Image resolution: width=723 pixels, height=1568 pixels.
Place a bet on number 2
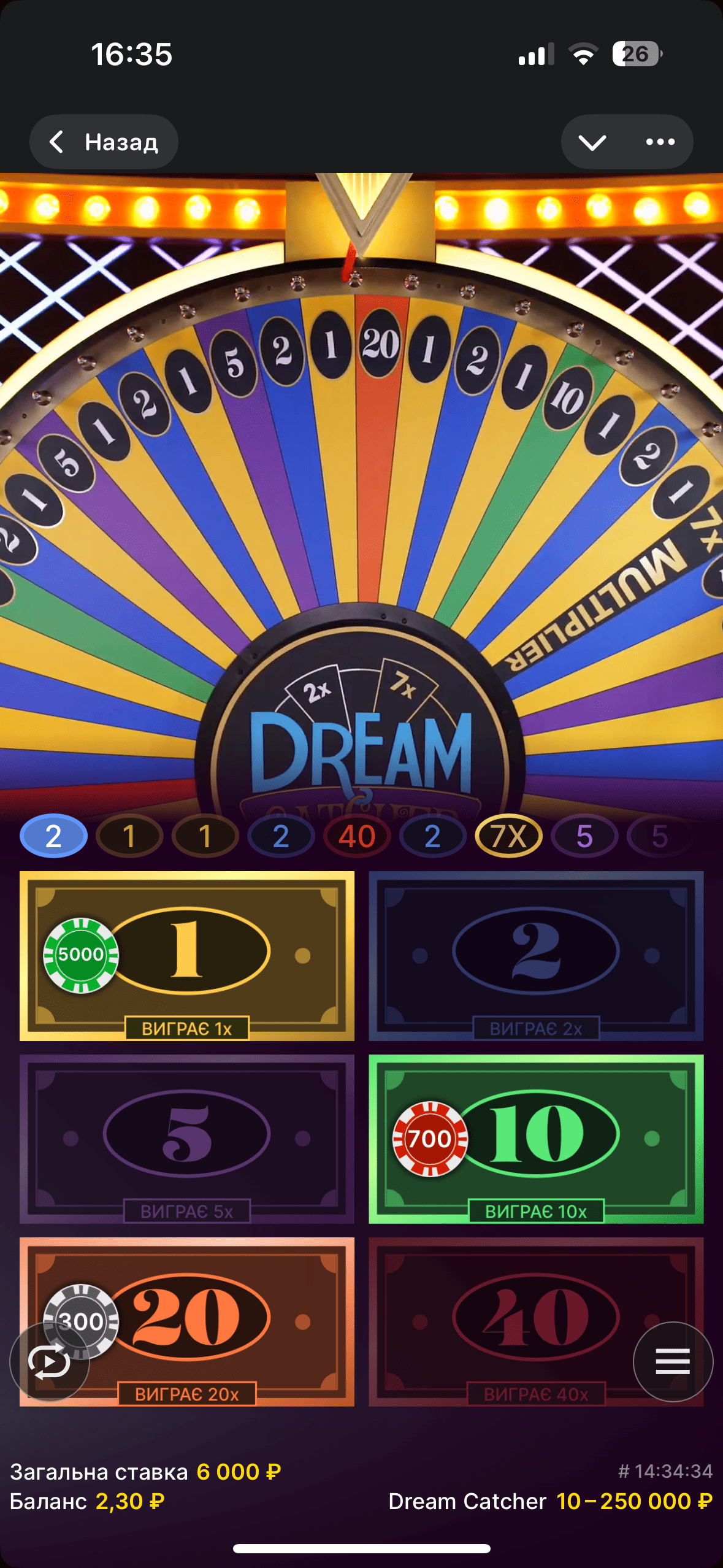[536, 955]
